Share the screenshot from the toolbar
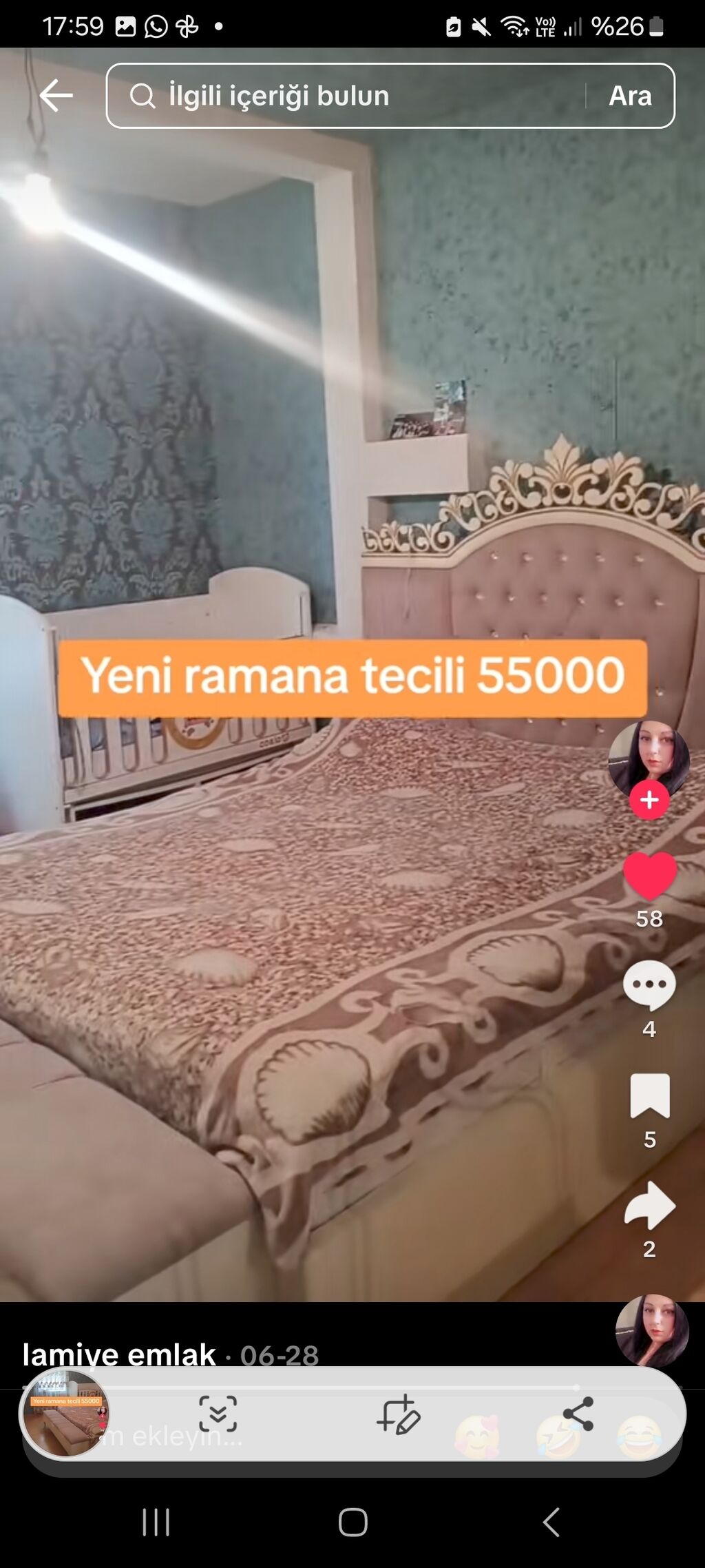Screen dimensions: 705x1568 click(578, 1414)
